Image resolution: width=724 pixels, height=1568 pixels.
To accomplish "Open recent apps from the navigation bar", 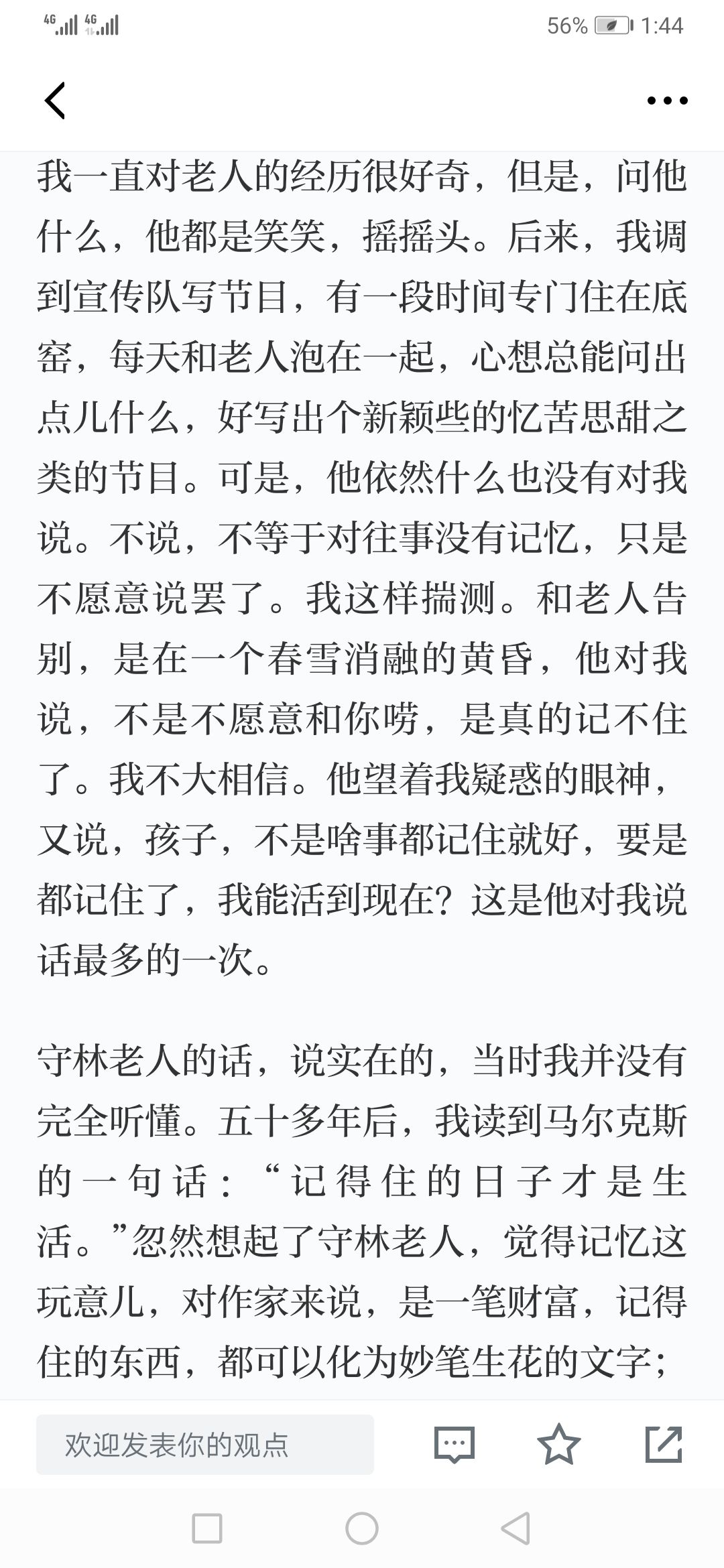I will coord(207,1530).
